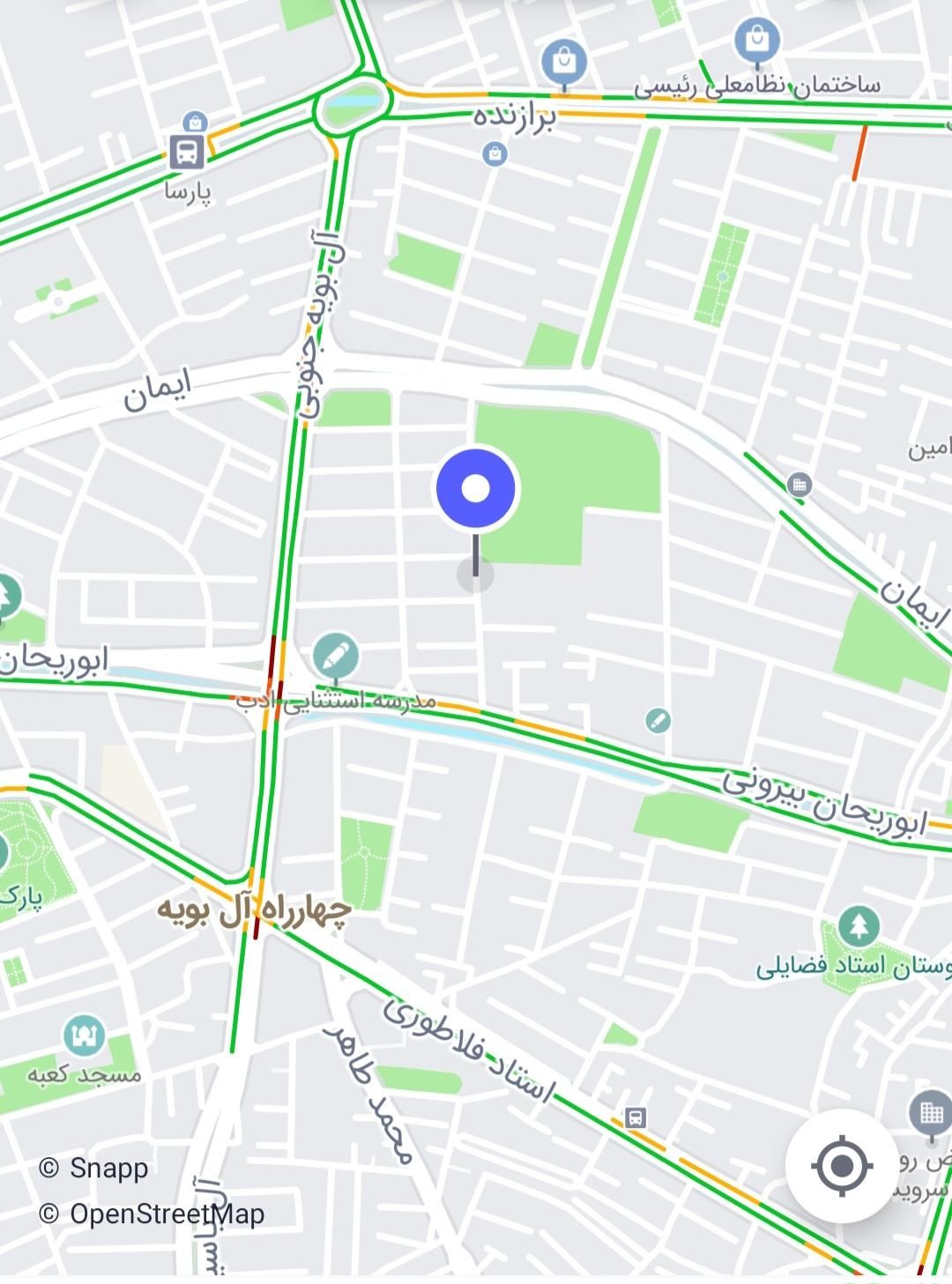This screenshot has height=1284, width=952.
Task: Open the OpenStreetMap attribution link
Action: (x=166, y=1213)
